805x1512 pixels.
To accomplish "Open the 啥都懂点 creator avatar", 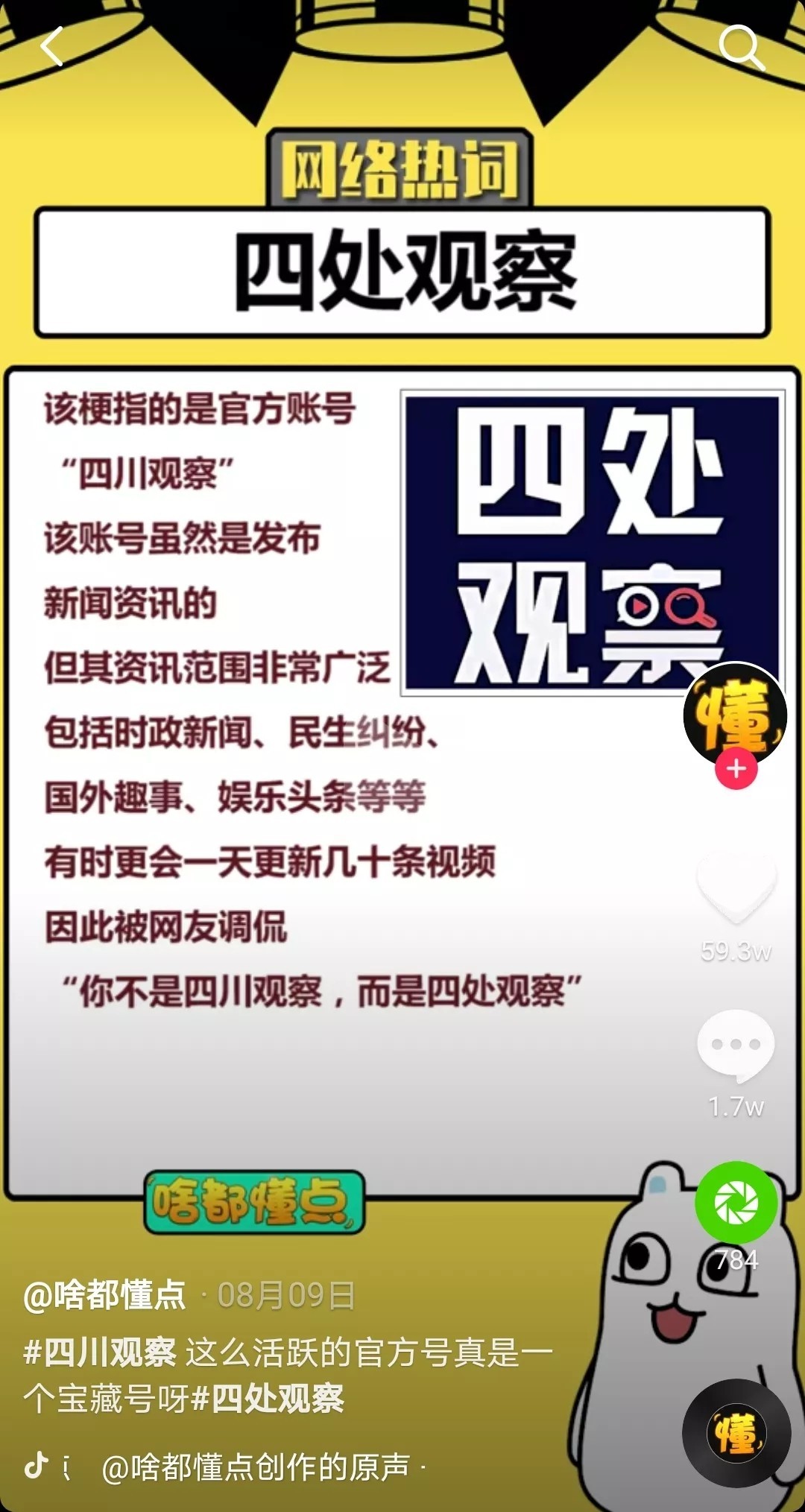I will coord(735,712).
